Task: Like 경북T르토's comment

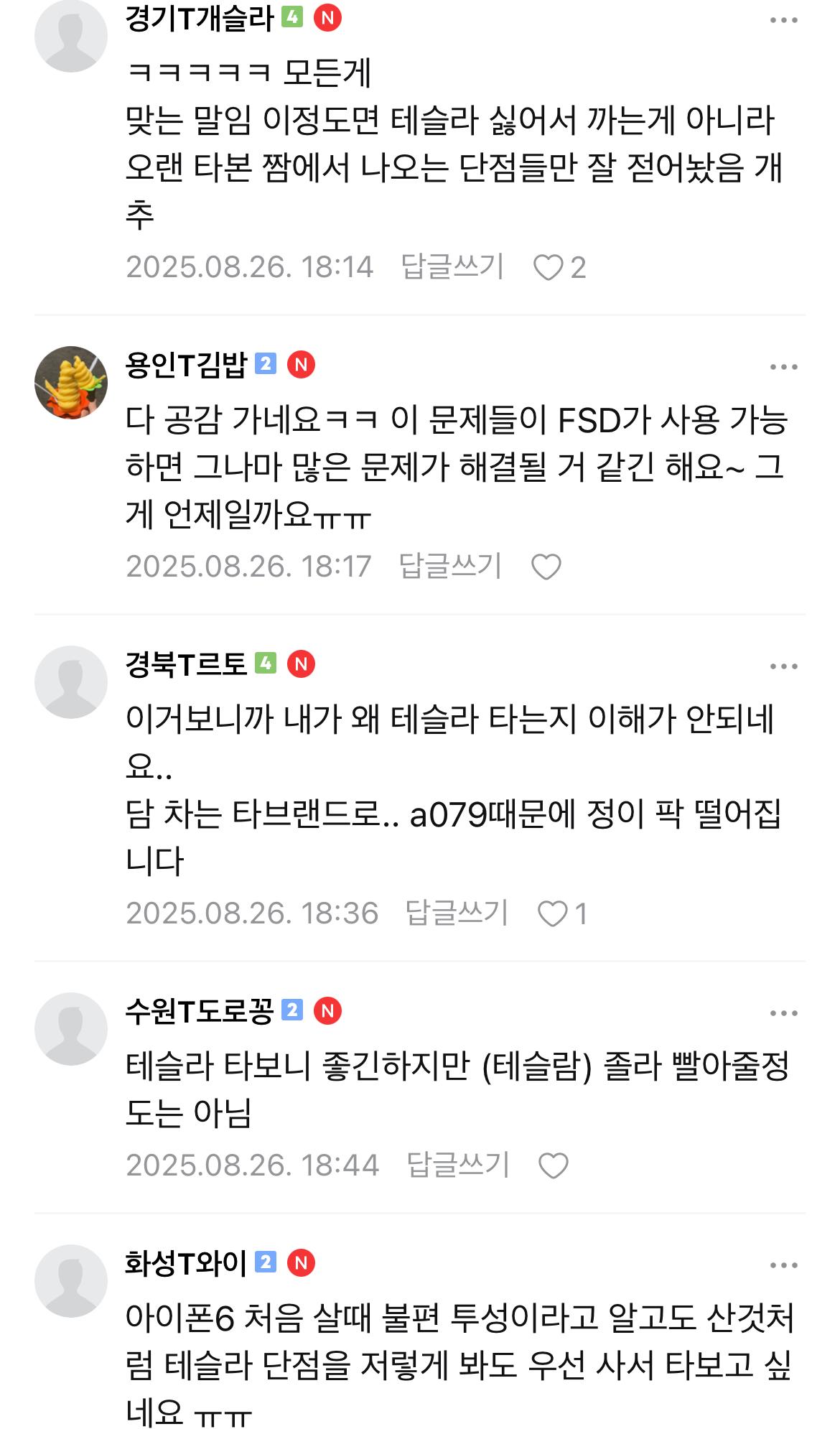Action: click(553, 914)
